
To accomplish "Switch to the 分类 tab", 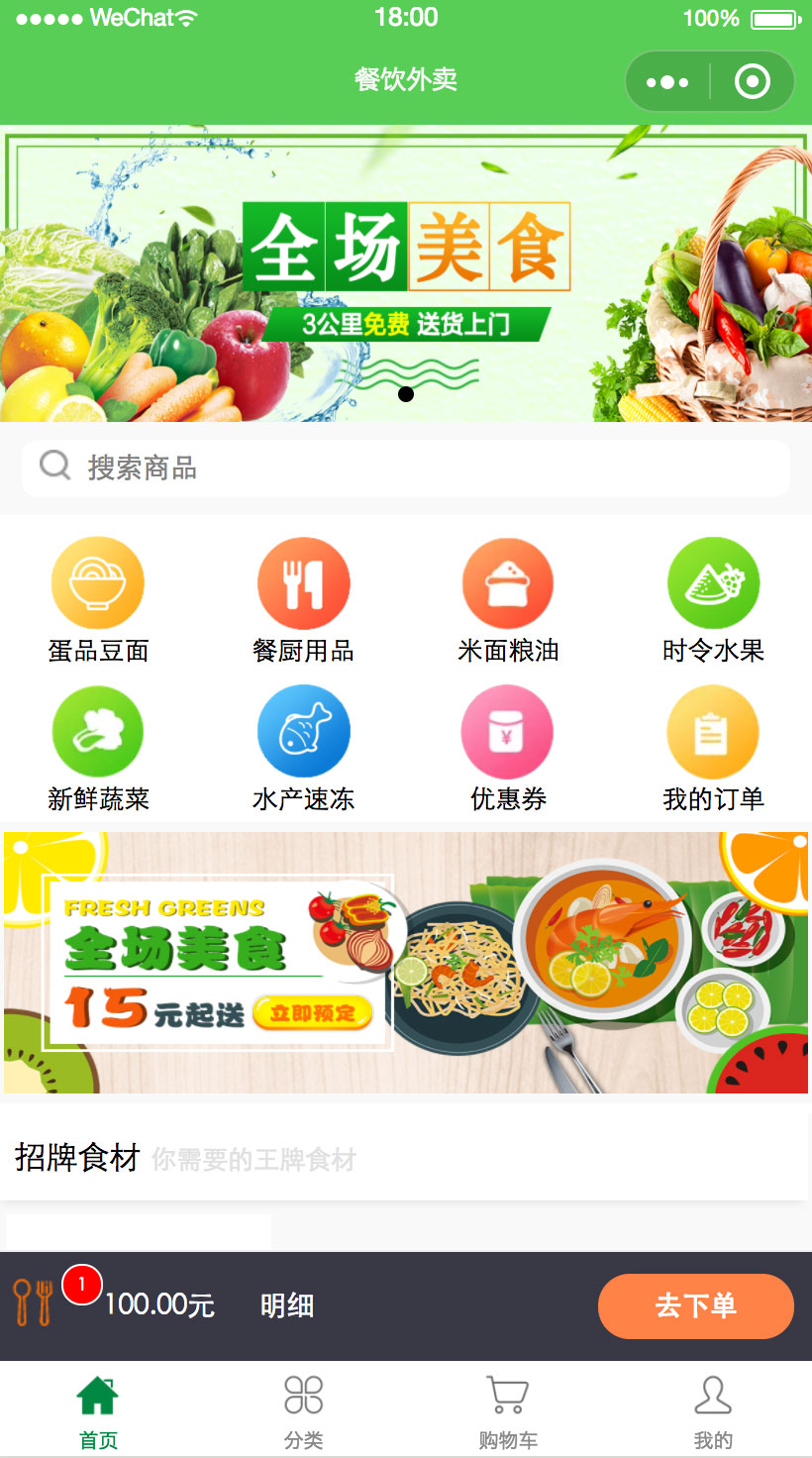I will coord(303,1411).
